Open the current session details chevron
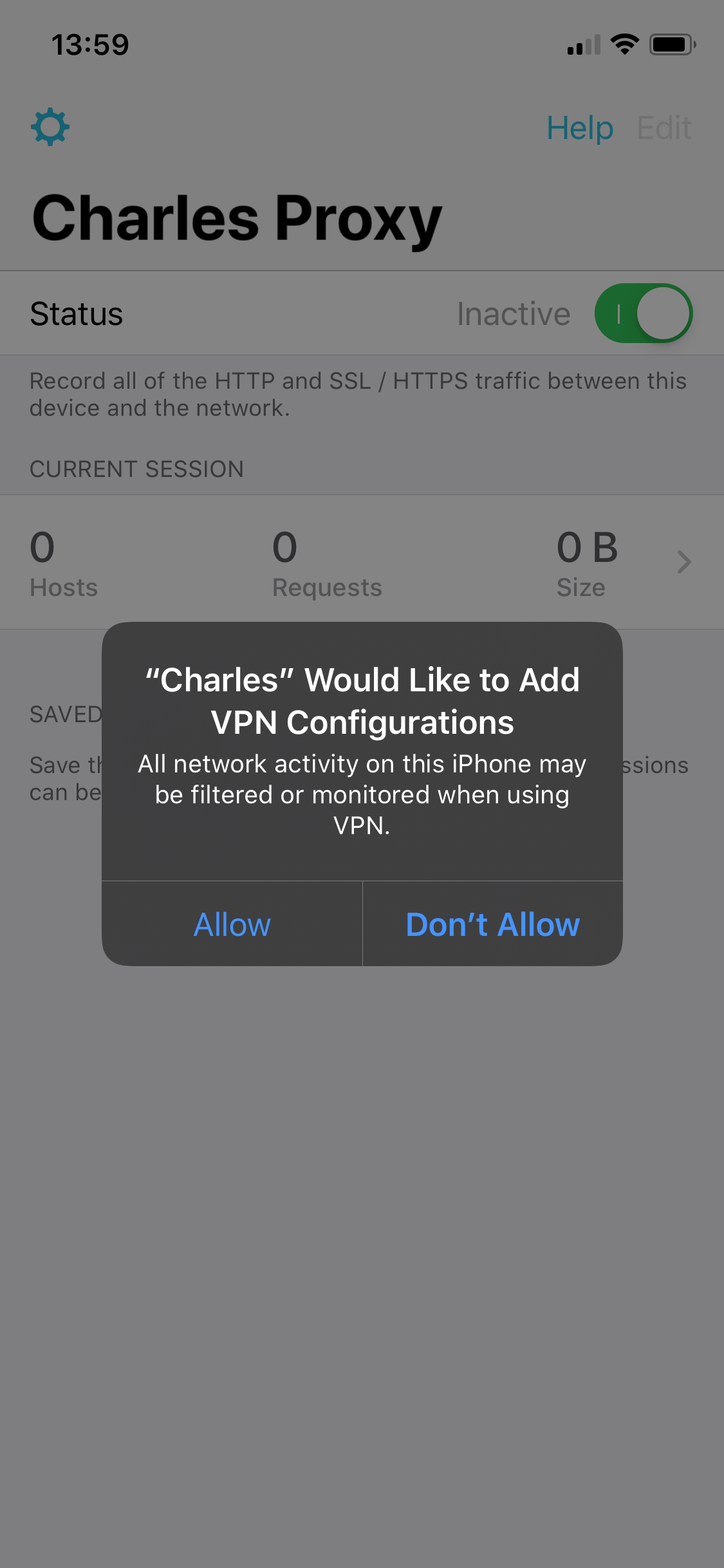 684,562
